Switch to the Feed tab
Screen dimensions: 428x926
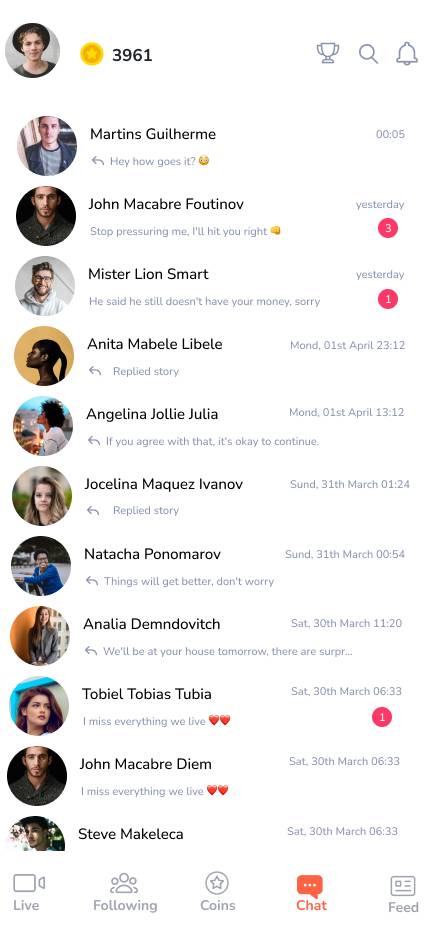(403, 894)
